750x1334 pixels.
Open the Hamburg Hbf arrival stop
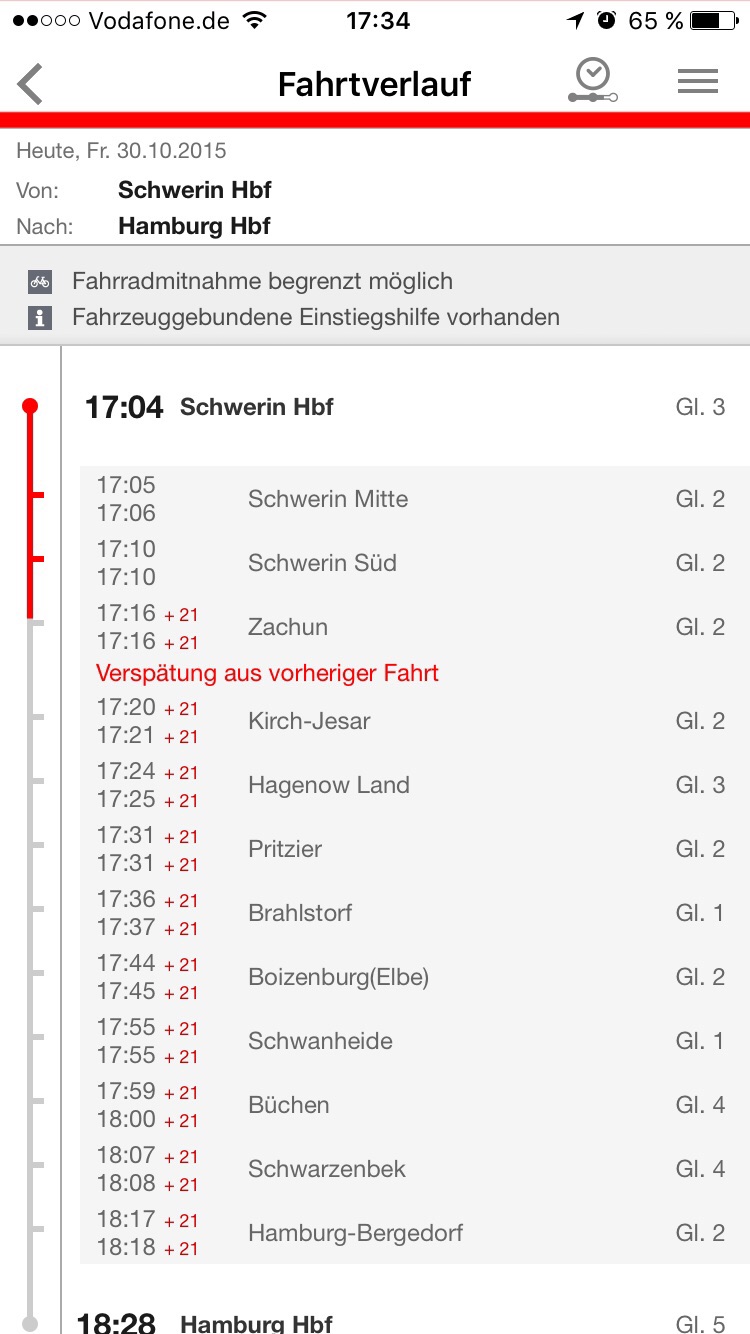pos(406,1318)
